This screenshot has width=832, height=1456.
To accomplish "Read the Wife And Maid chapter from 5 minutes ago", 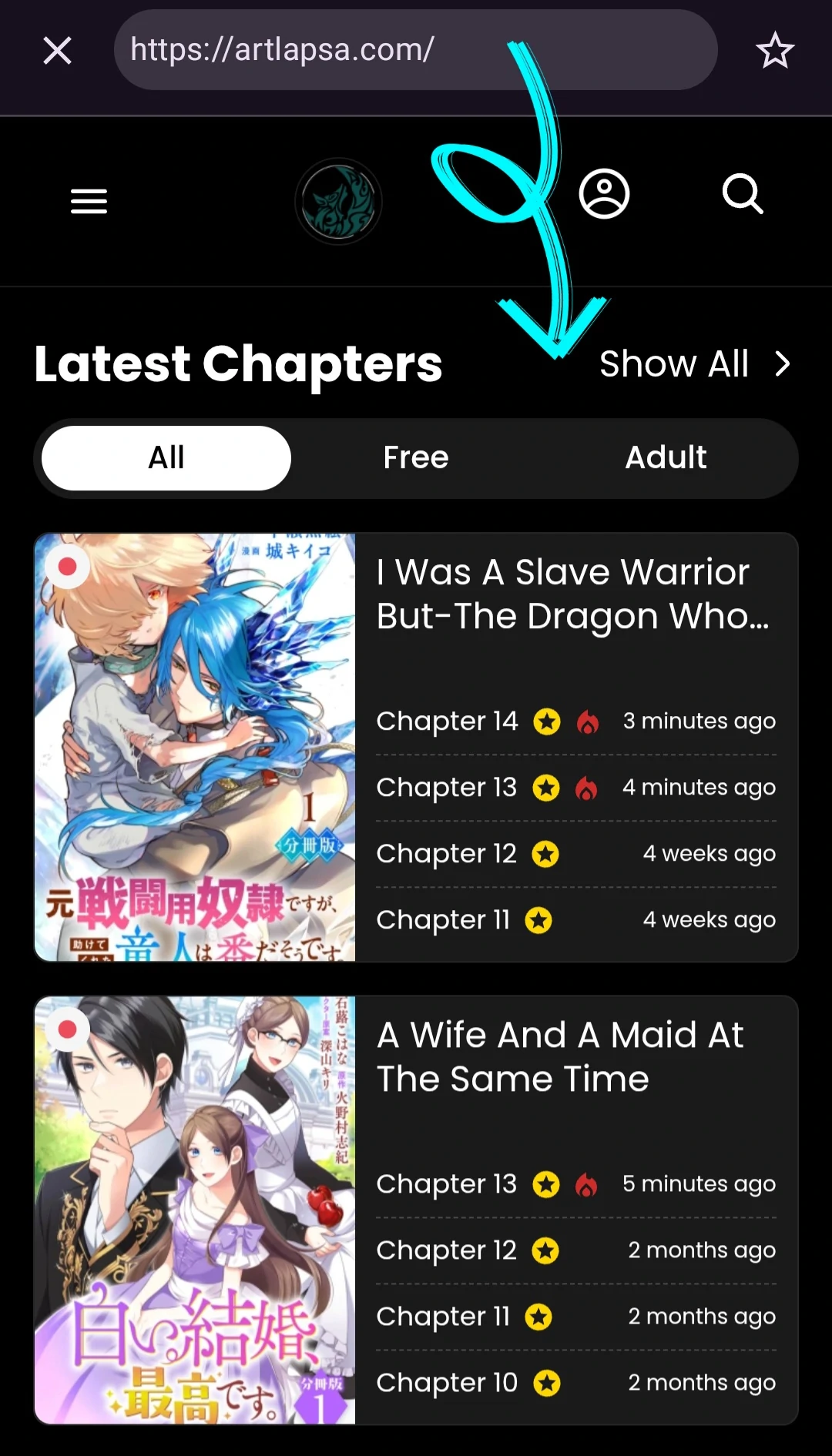I will pyautogui.click(x=447, y=1184).
